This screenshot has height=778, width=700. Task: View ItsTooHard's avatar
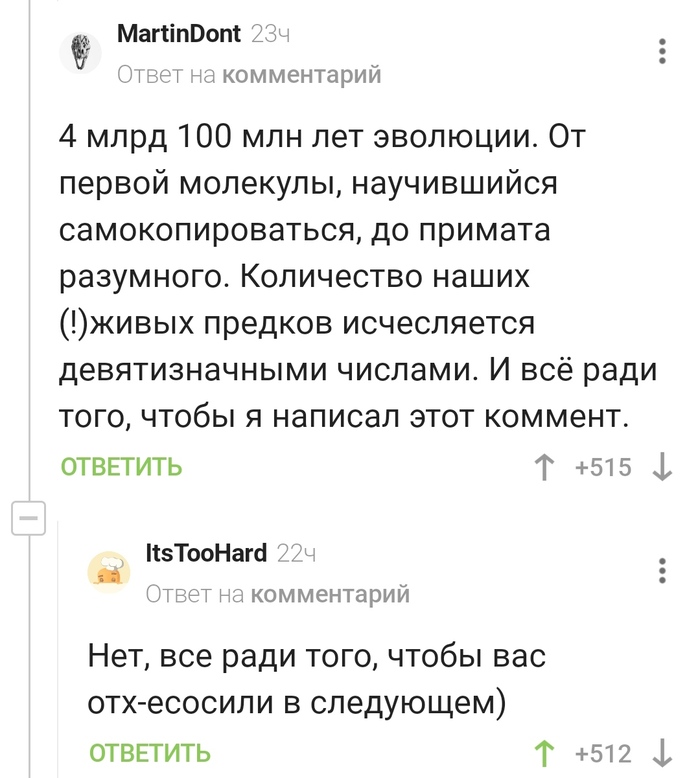tap(109, 572)
